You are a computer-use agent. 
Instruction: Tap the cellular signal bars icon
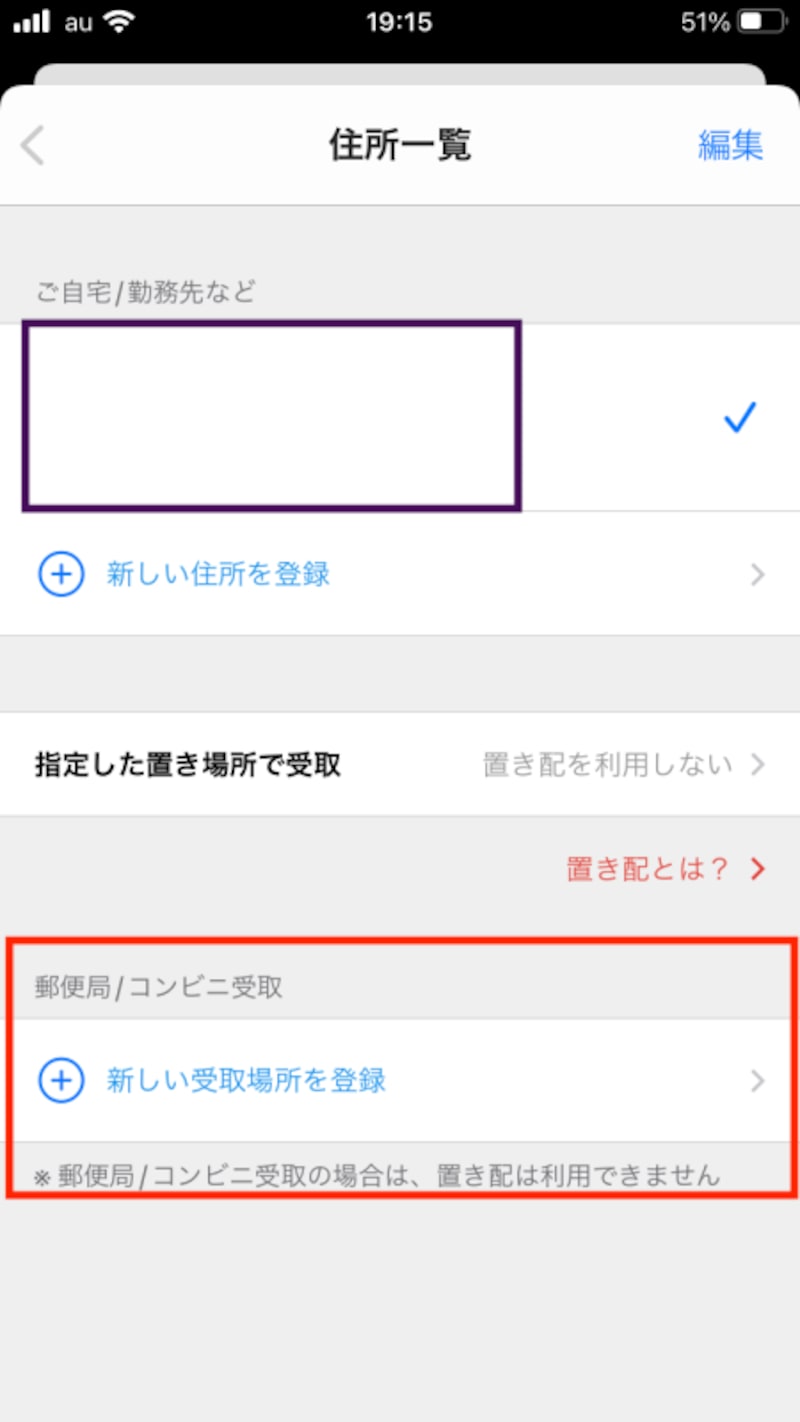(x=30, y=20)
